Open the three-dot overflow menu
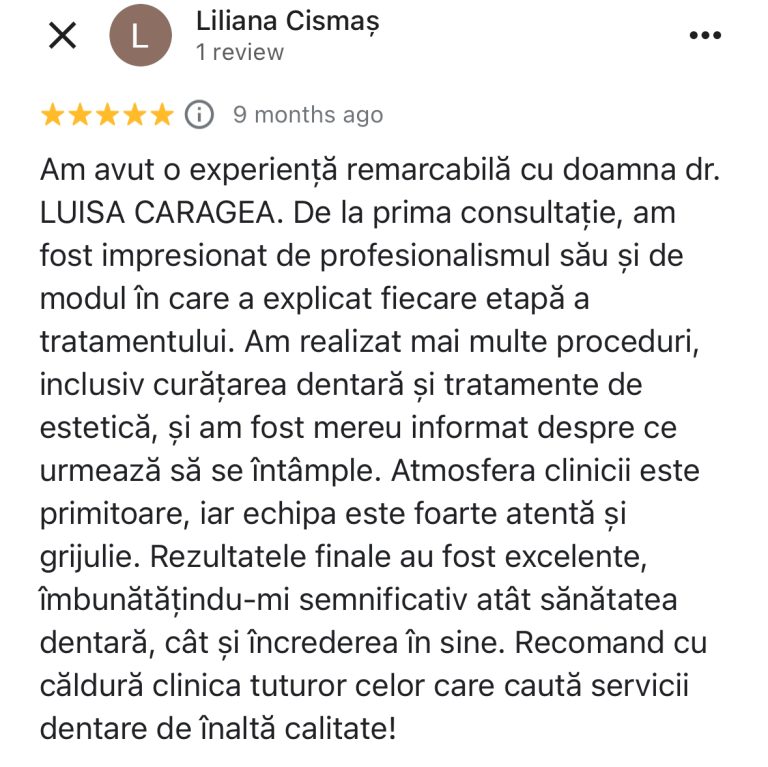This screenshot has height=767, width=768. (x=706, y=35)
